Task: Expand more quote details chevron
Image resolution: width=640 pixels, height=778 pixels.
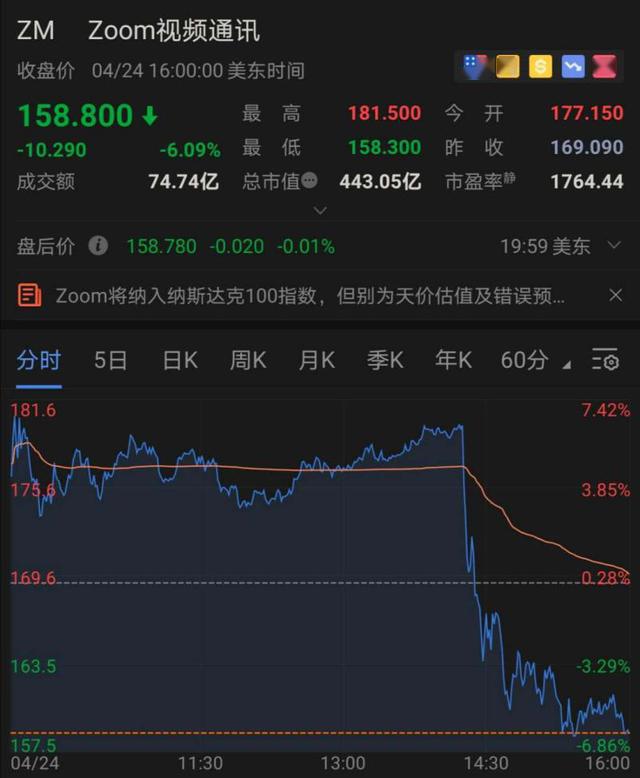Action: [320, 211]
